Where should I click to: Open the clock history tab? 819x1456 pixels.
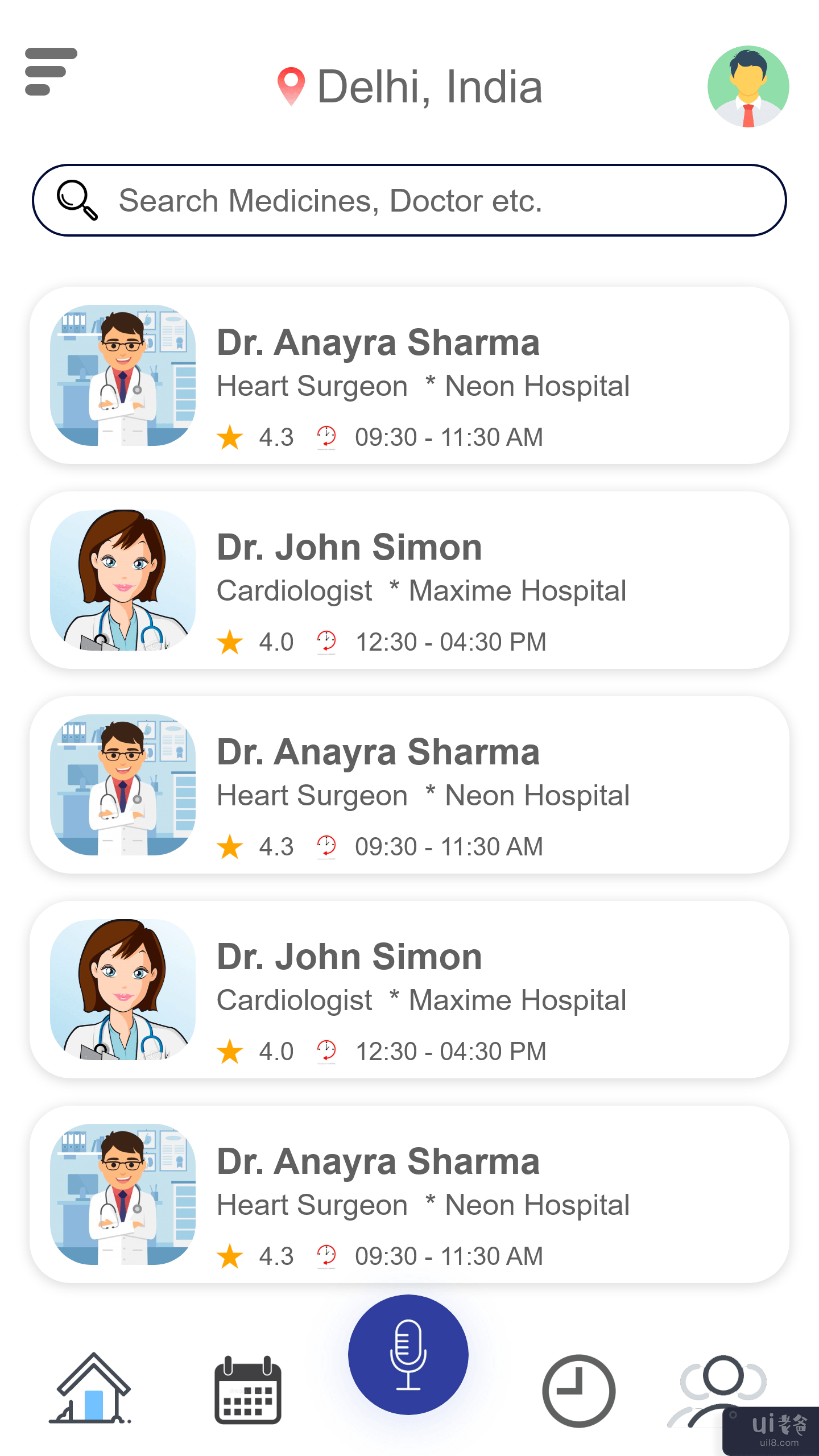578,1391
